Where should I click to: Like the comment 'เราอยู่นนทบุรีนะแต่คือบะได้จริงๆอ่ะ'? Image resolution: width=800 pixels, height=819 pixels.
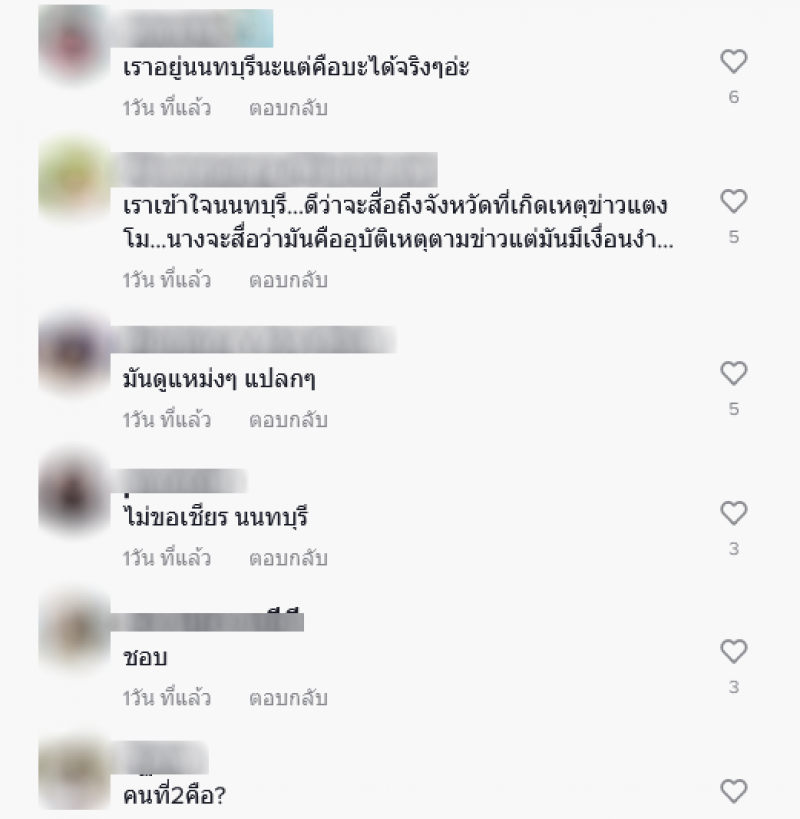pyautogui.click(x=734, y=62)
